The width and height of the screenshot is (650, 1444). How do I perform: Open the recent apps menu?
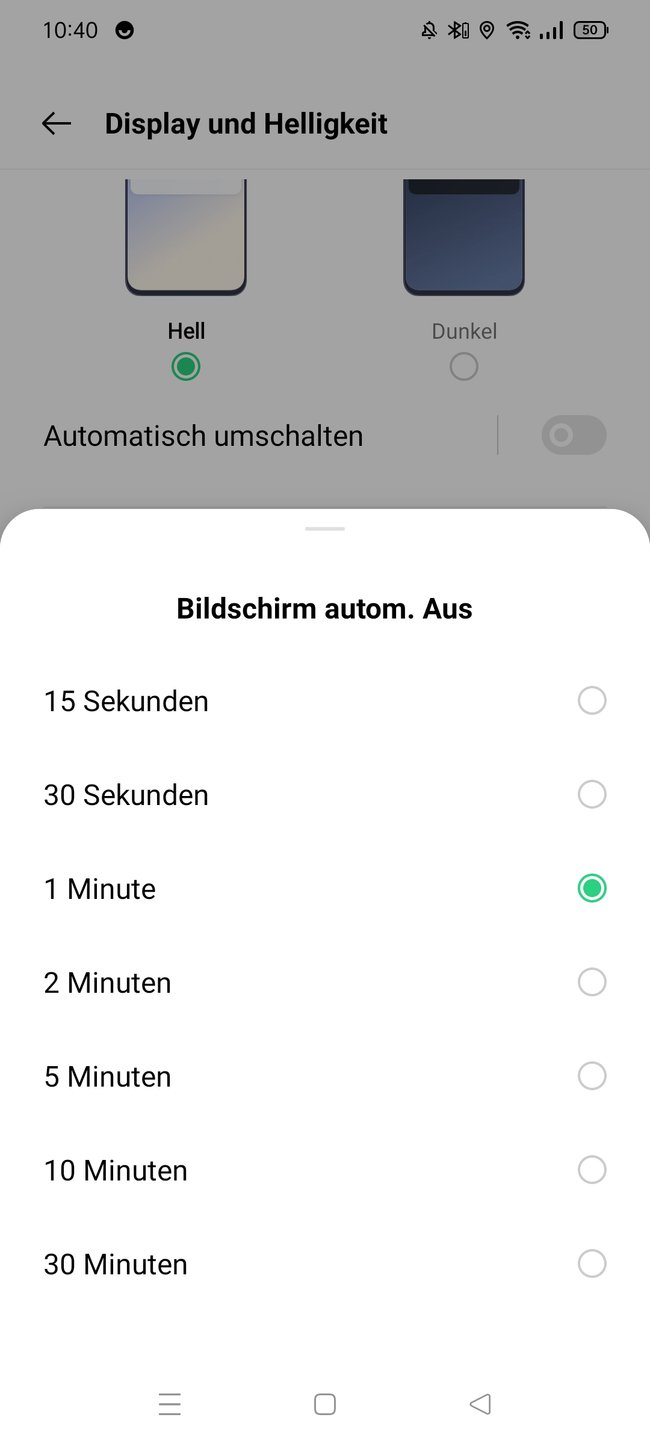coord(170,1404)
